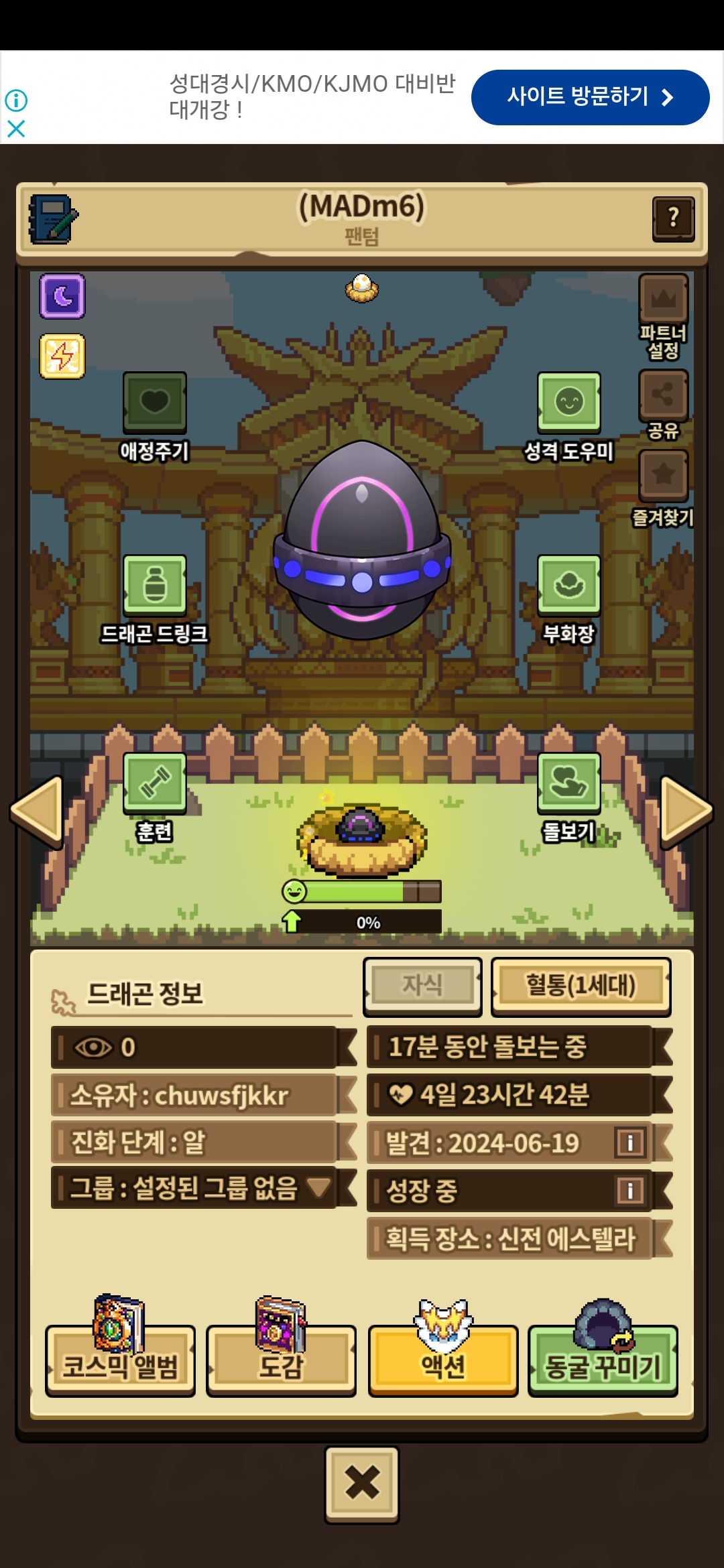Show the next dragon with right arrow
724x1568 pixels.
(685, 811)
